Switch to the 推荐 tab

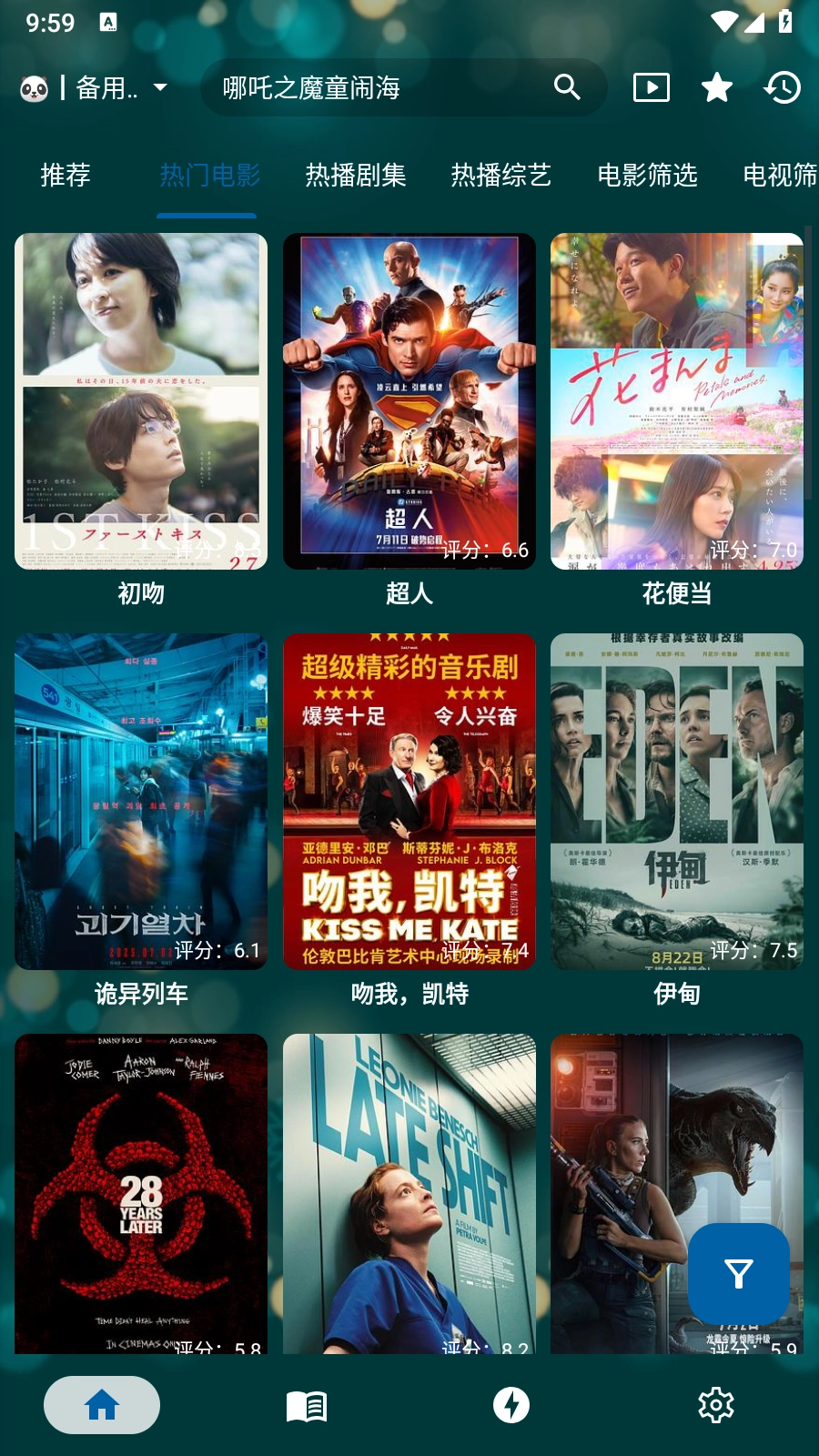pos(66,175)
